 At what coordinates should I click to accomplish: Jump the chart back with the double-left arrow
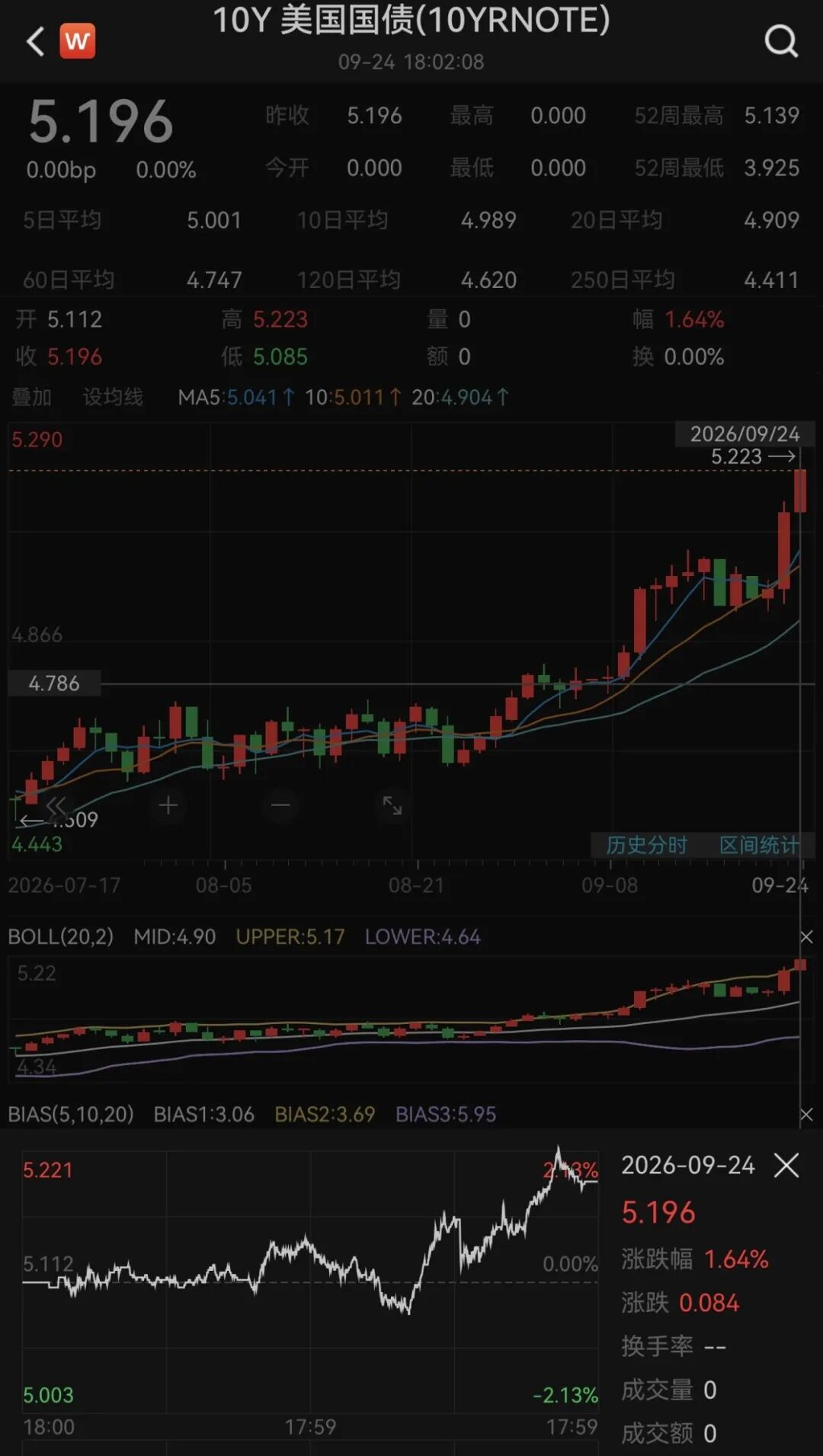(56, 805)
